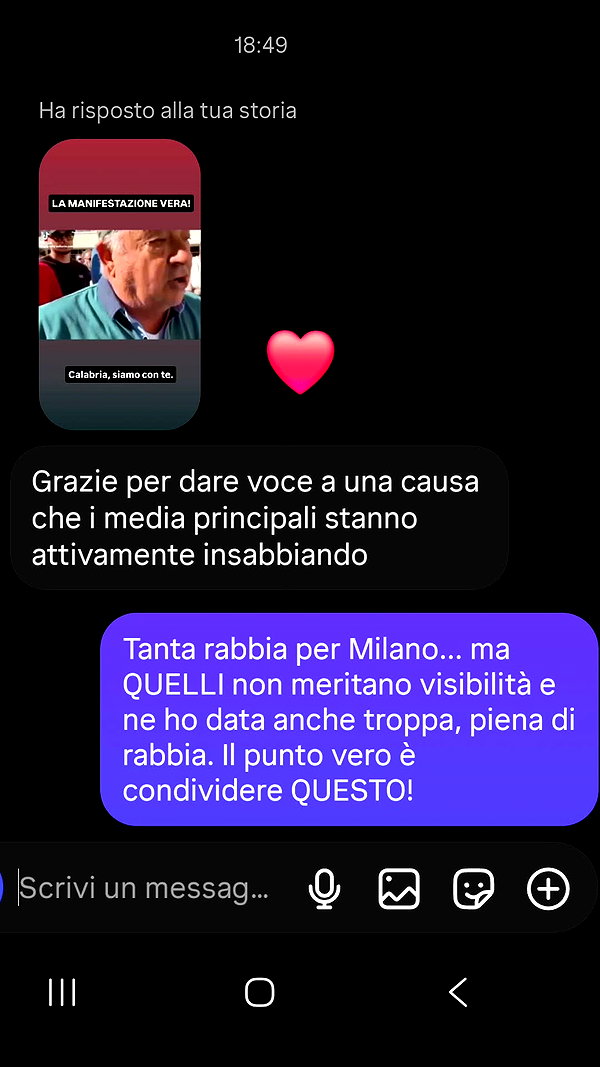Go to the home screen
600x1067 pixels.
click(260, 992)
